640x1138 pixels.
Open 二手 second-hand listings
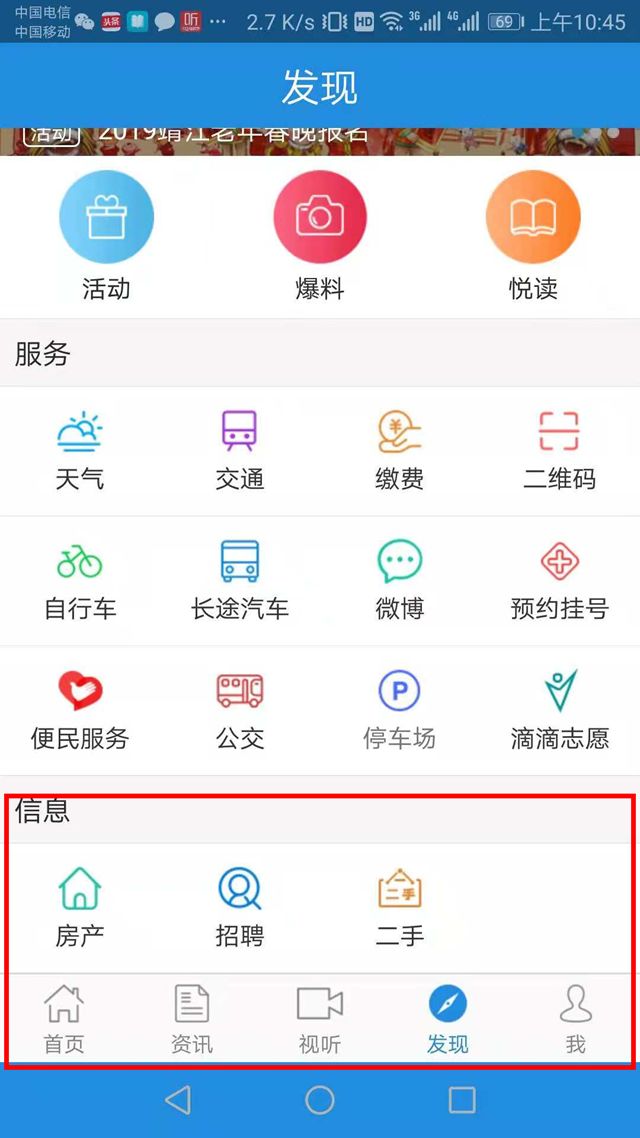[x=400, y=907]
